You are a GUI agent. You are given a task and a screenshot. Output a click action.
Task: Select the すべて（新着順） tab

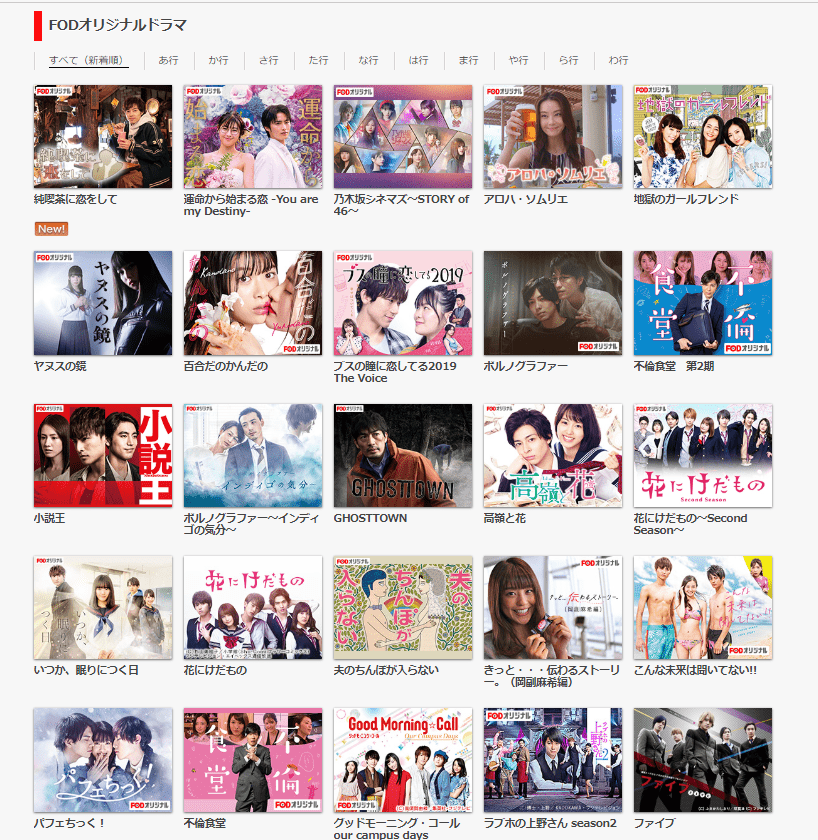(x=88, y=60)
